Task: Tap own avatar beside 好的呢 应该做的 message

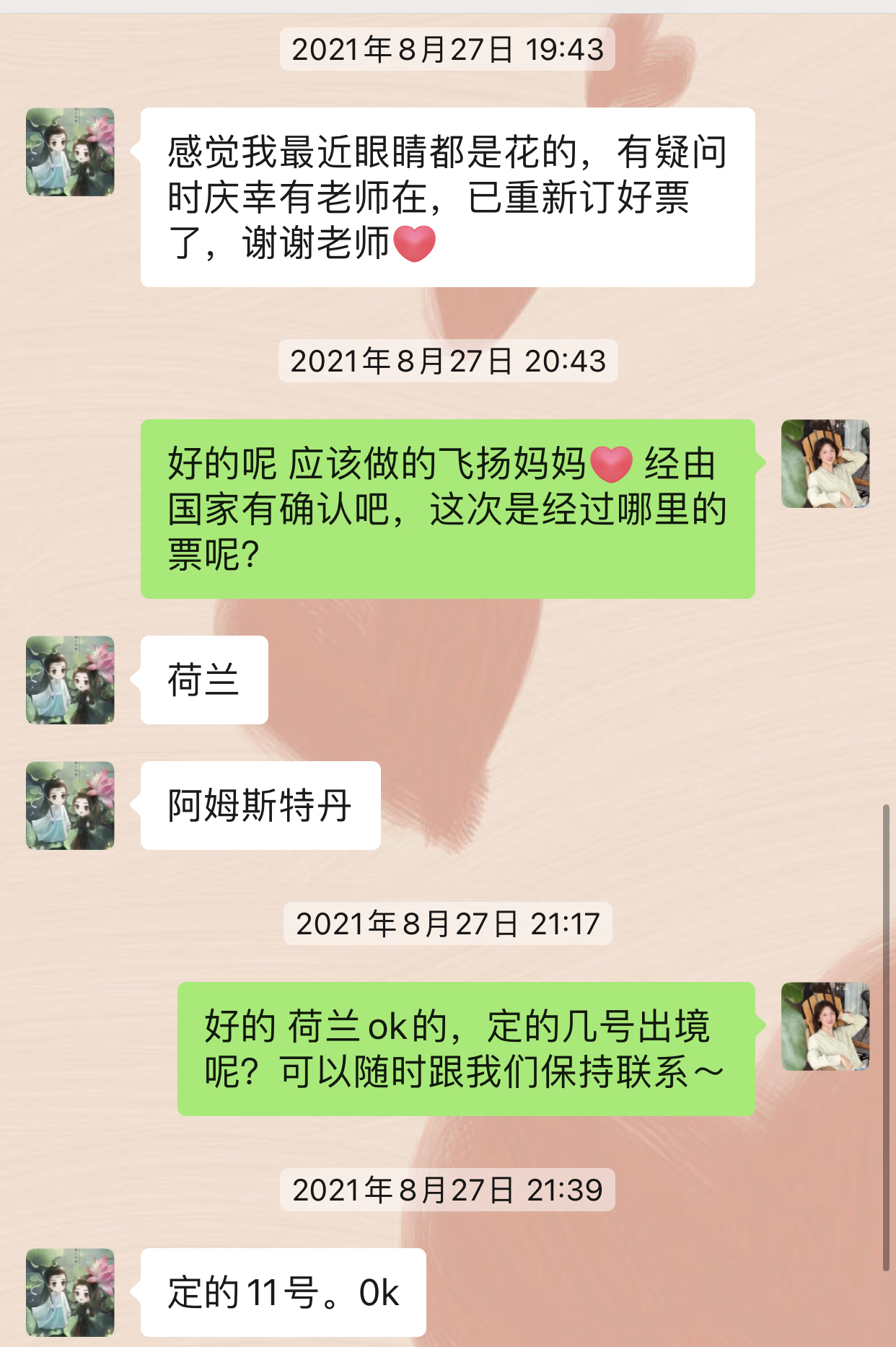Action: click(x=825, y=463)
